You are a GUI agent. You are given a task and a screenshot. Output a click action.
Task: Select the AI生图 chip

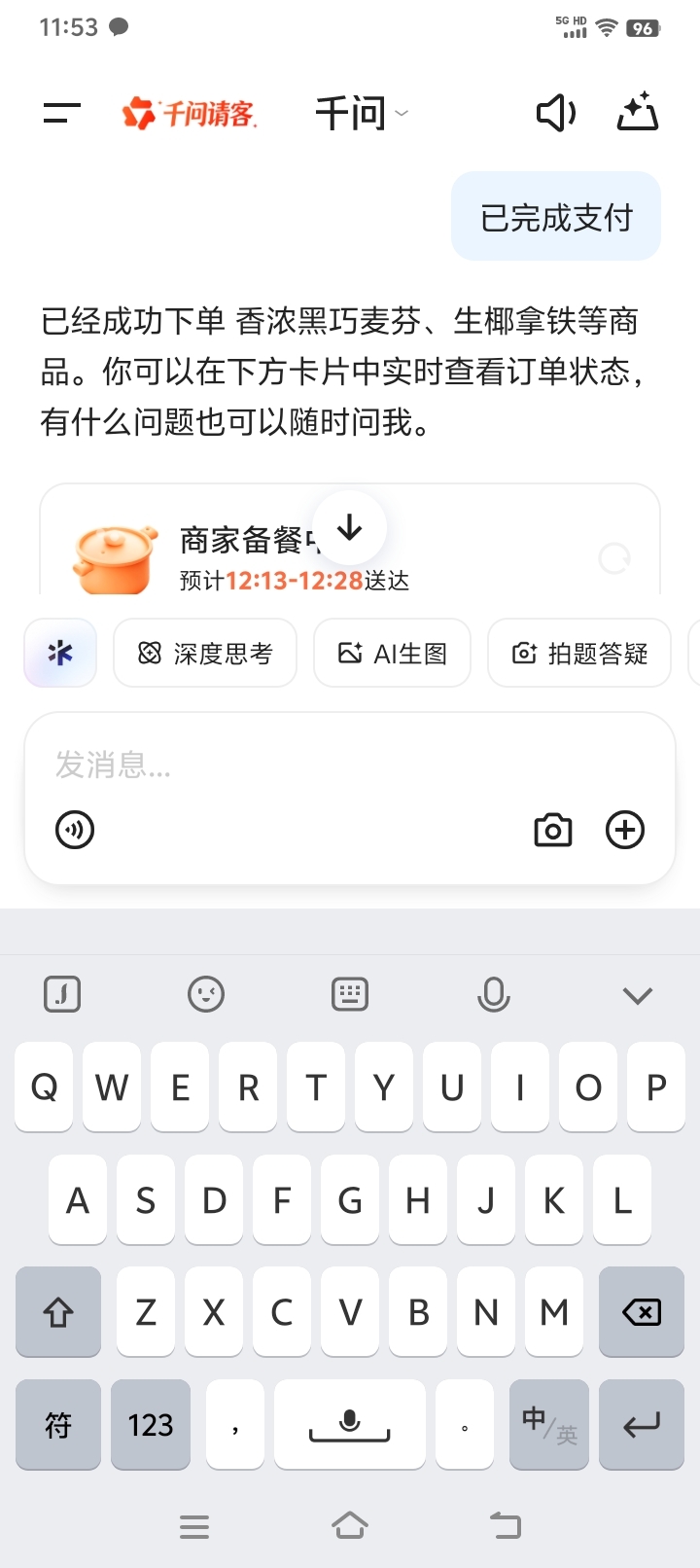pyautogui.click(x=392, y=653)
